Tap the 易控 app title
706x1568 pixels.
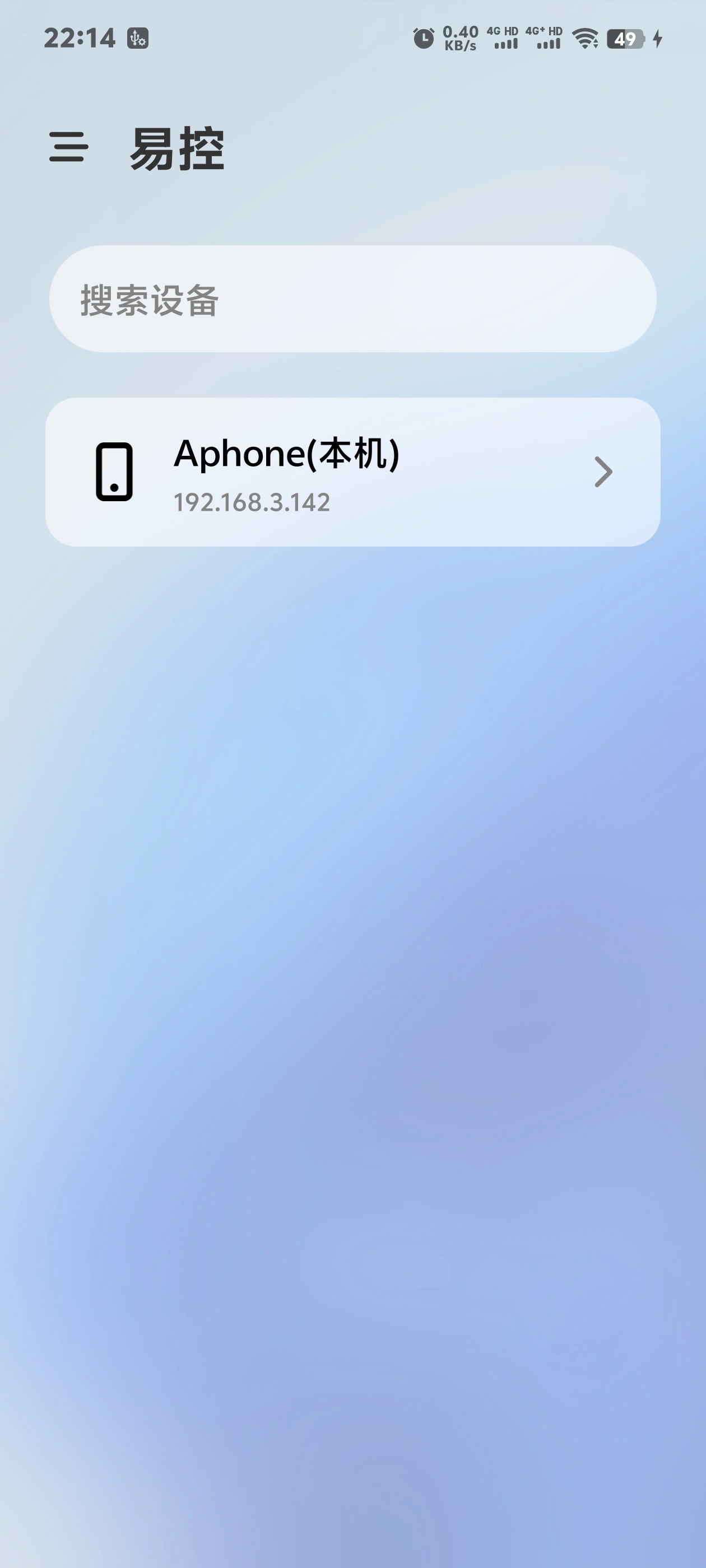tap(177, 150)
